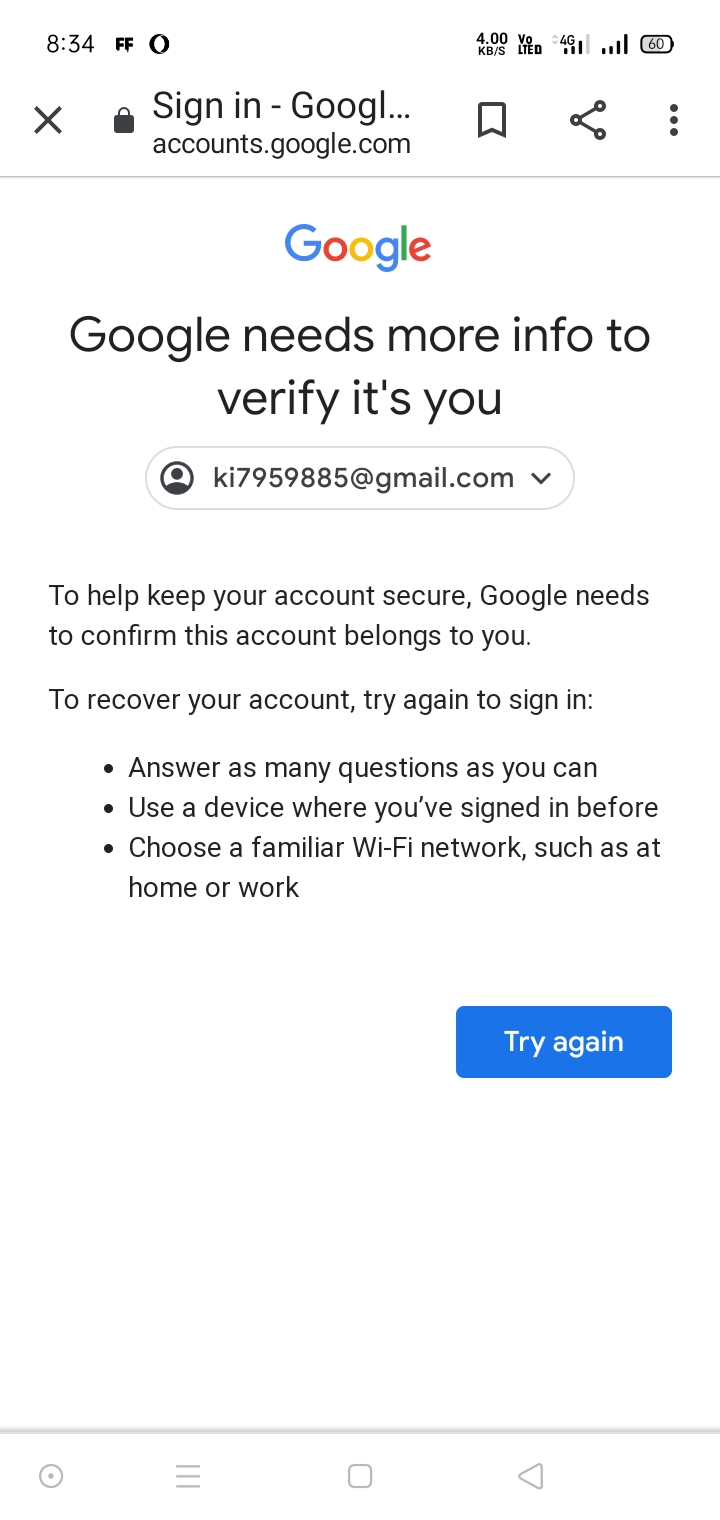Tap the Try again button
The height and width of the screenshot is (1520, 720).
(x=564, y=1042)
